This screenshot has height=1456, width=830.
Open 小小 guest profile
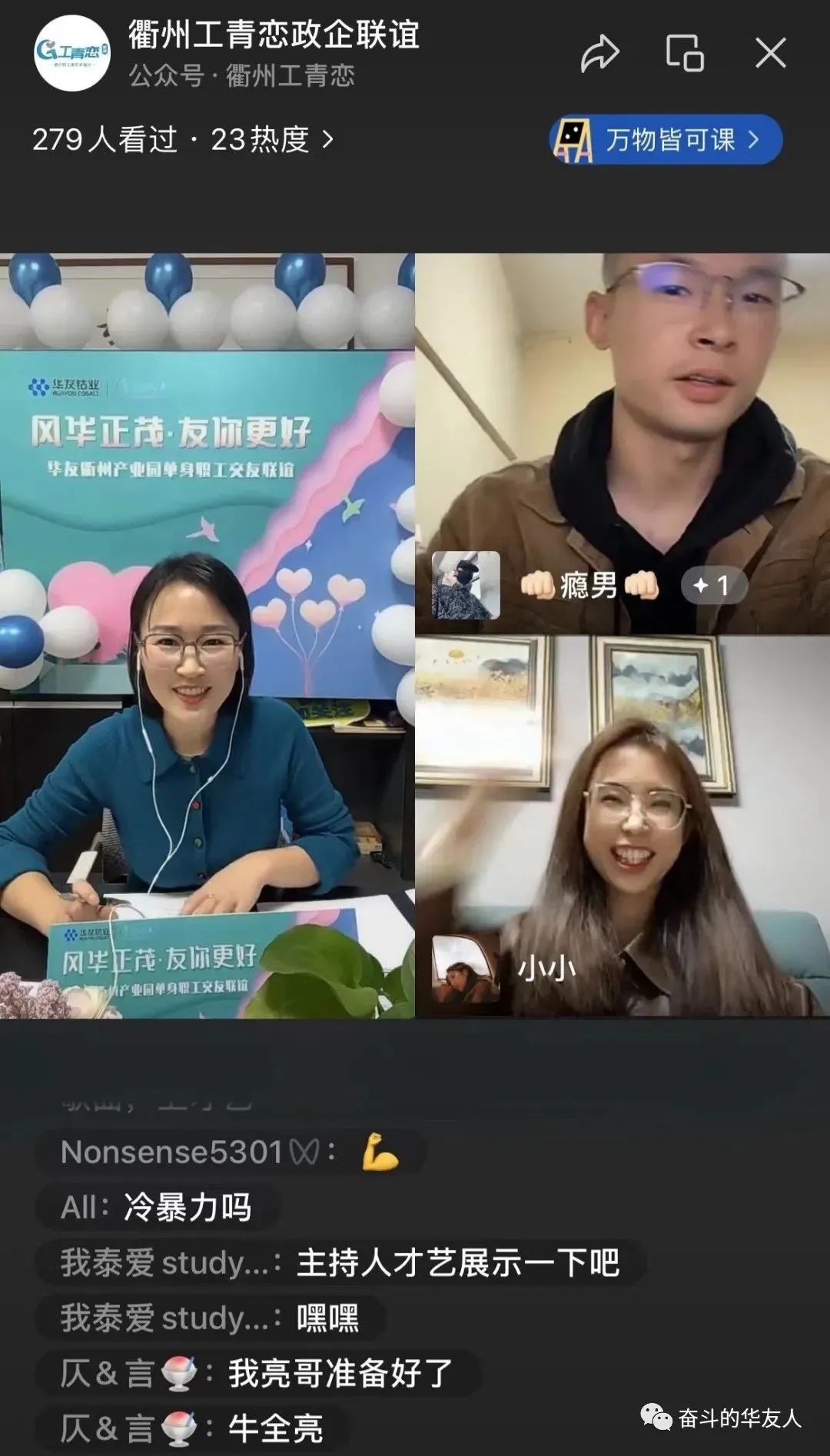466,969
